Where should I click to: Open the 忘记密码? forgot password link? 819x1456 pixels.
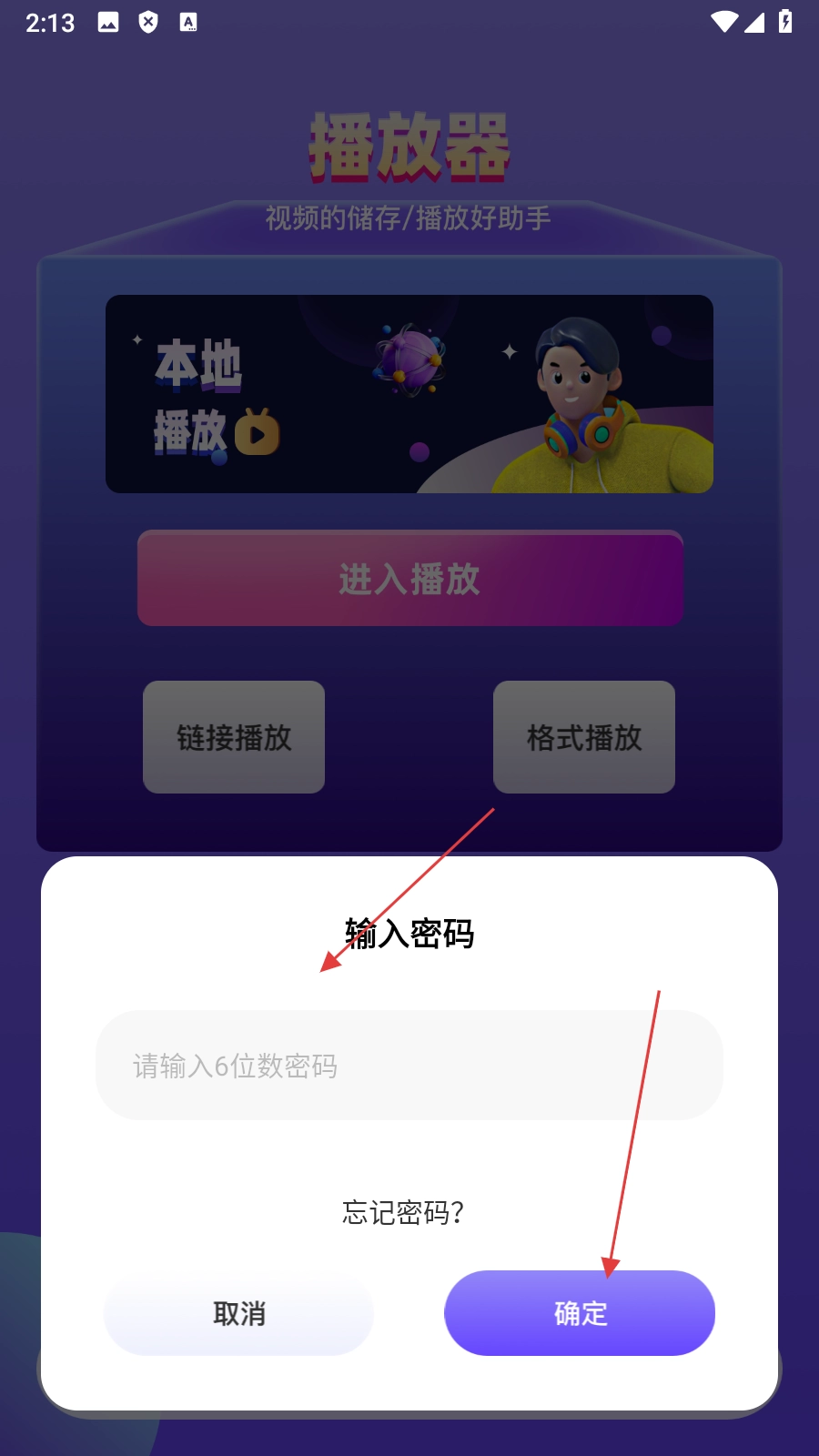point(403,1212)
